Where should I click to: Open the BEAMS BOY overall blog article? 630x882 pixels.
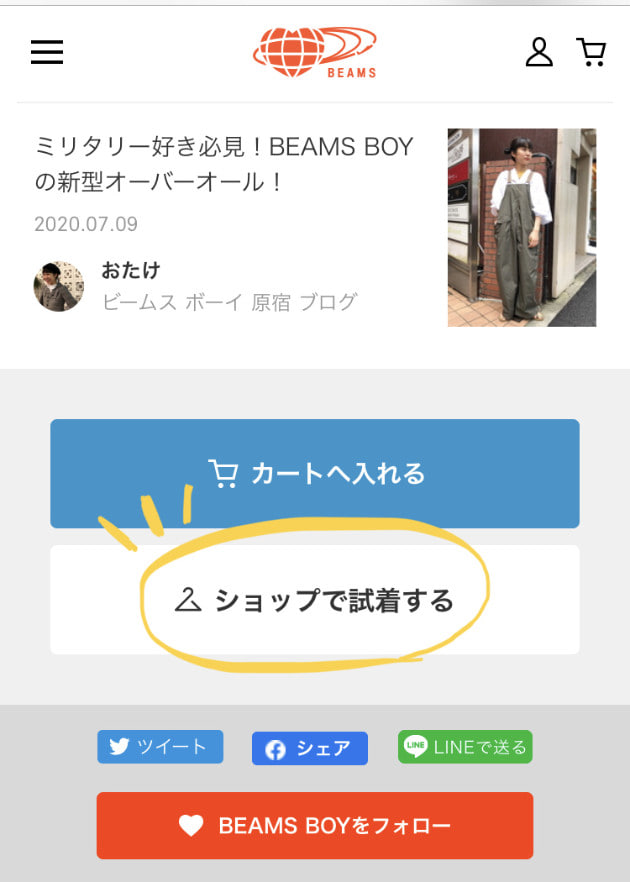[x=224, y=164]
